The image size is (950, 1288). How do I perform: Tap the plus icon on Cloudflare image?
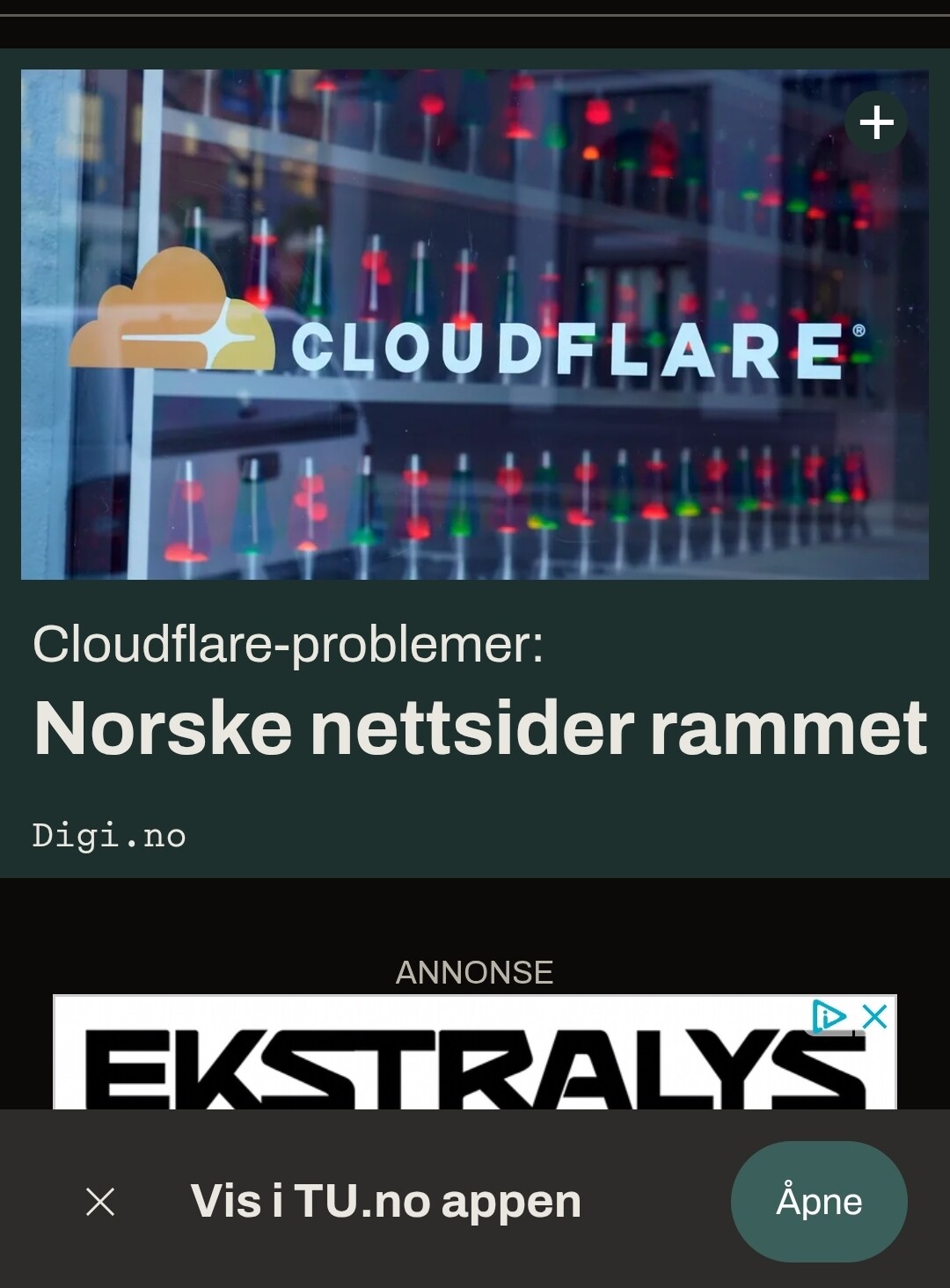[876, 122]
